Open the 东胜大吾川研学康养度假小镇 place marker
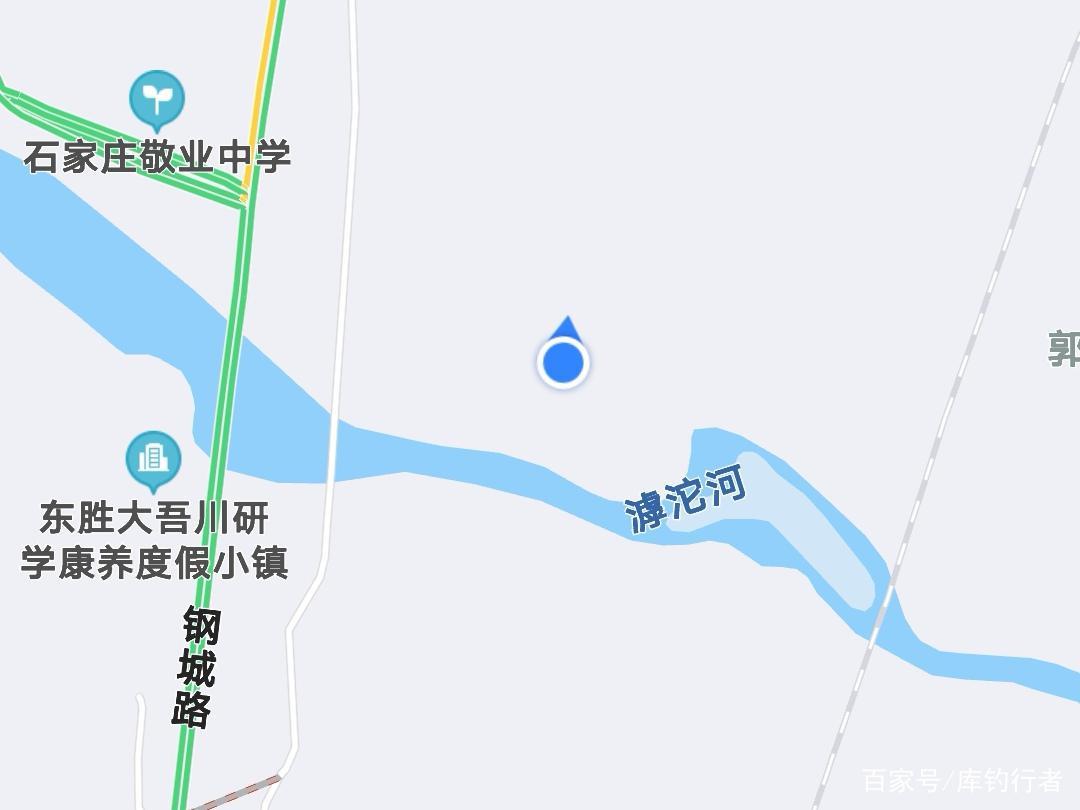 (153, 460)
